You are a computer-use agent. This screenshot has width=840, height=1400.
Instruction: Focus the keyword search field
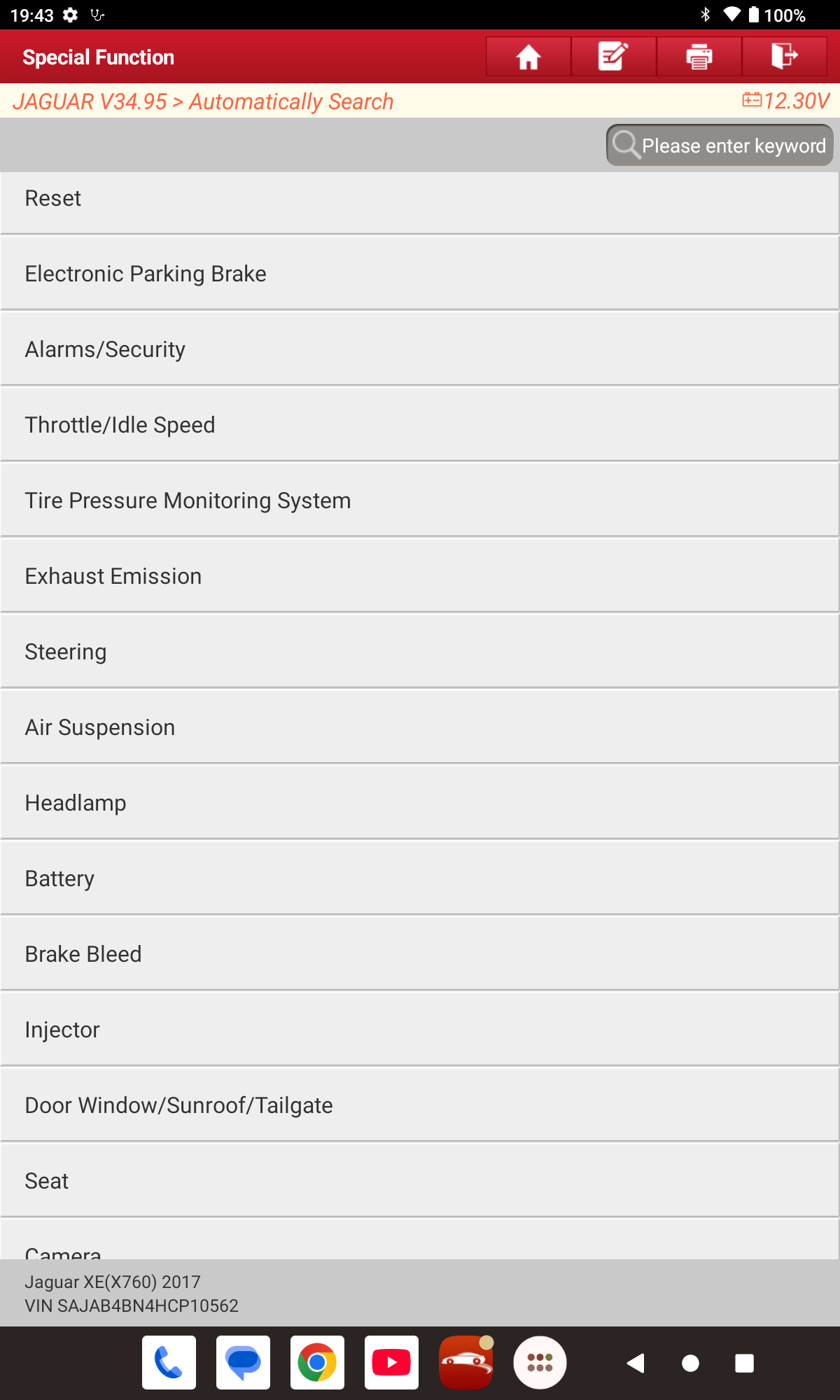pyautogui.click(x=720, y=146)
